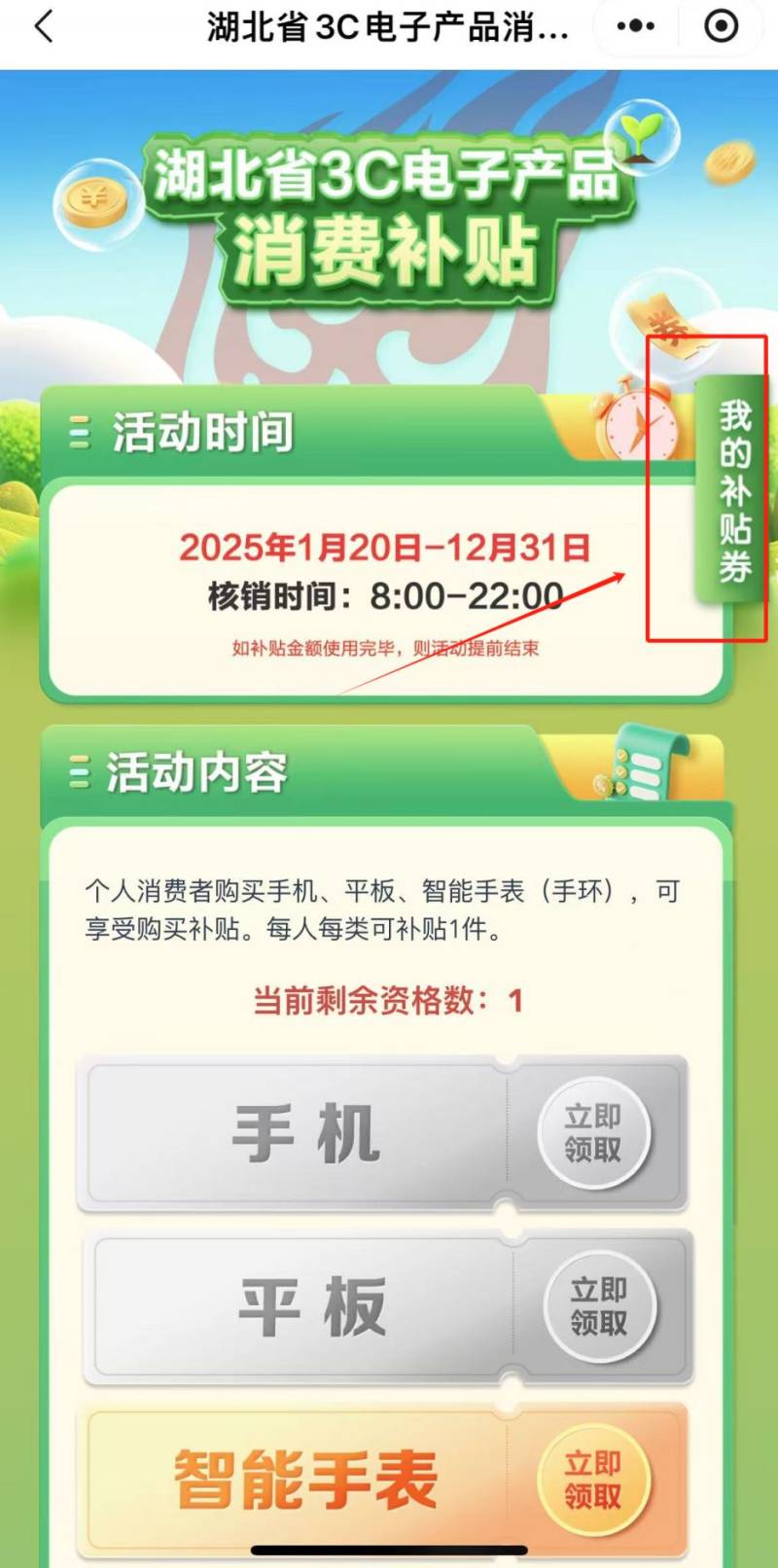
Task: Open the mini program three-dot menu
Action: point(636,26)
